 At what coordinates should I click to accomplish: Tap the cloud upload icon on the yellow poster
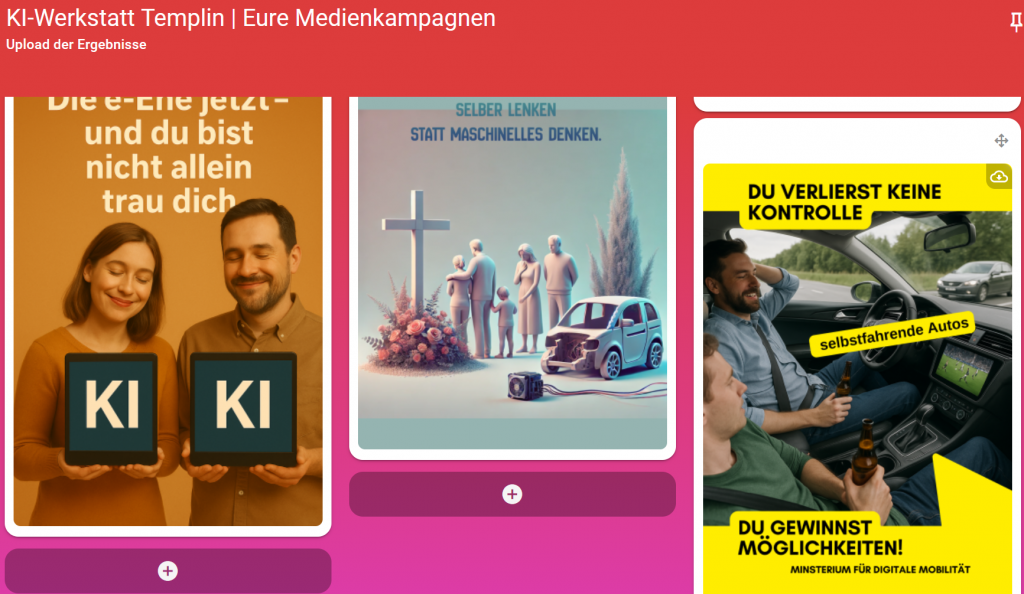(x=998, y=177)
